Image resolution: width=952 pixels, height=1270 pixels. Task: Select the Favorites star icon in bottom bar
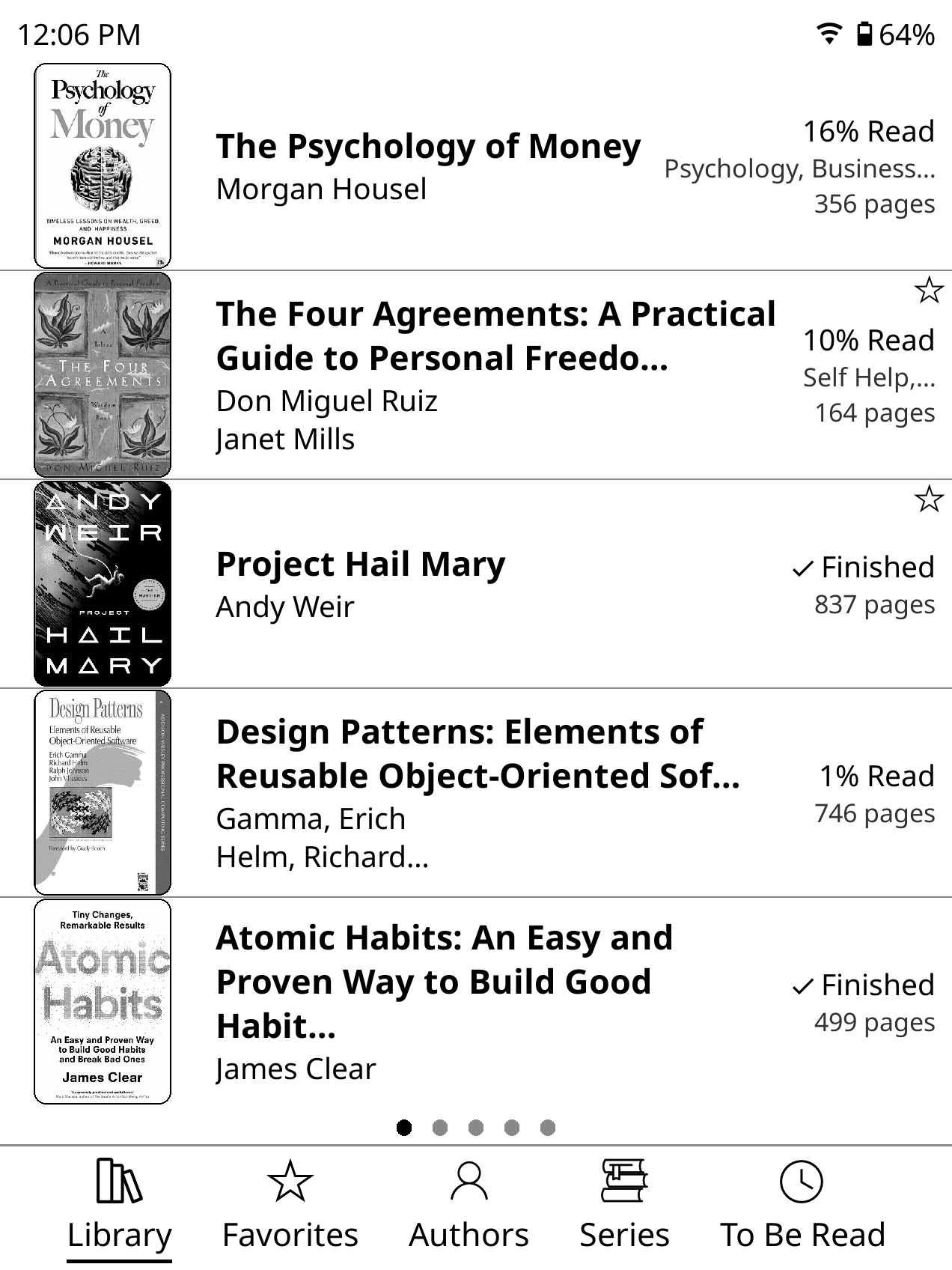click(291, 1183)
